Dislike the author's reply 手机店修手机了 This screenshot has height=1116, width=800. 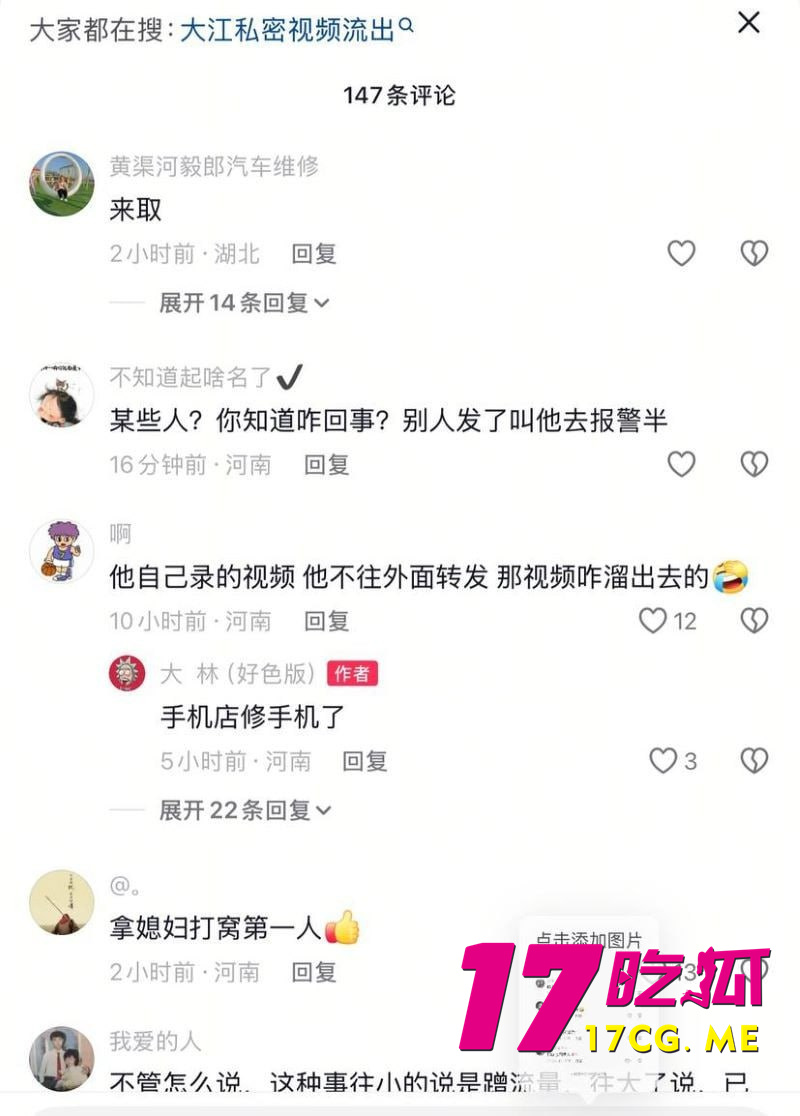tap(753, 761)
